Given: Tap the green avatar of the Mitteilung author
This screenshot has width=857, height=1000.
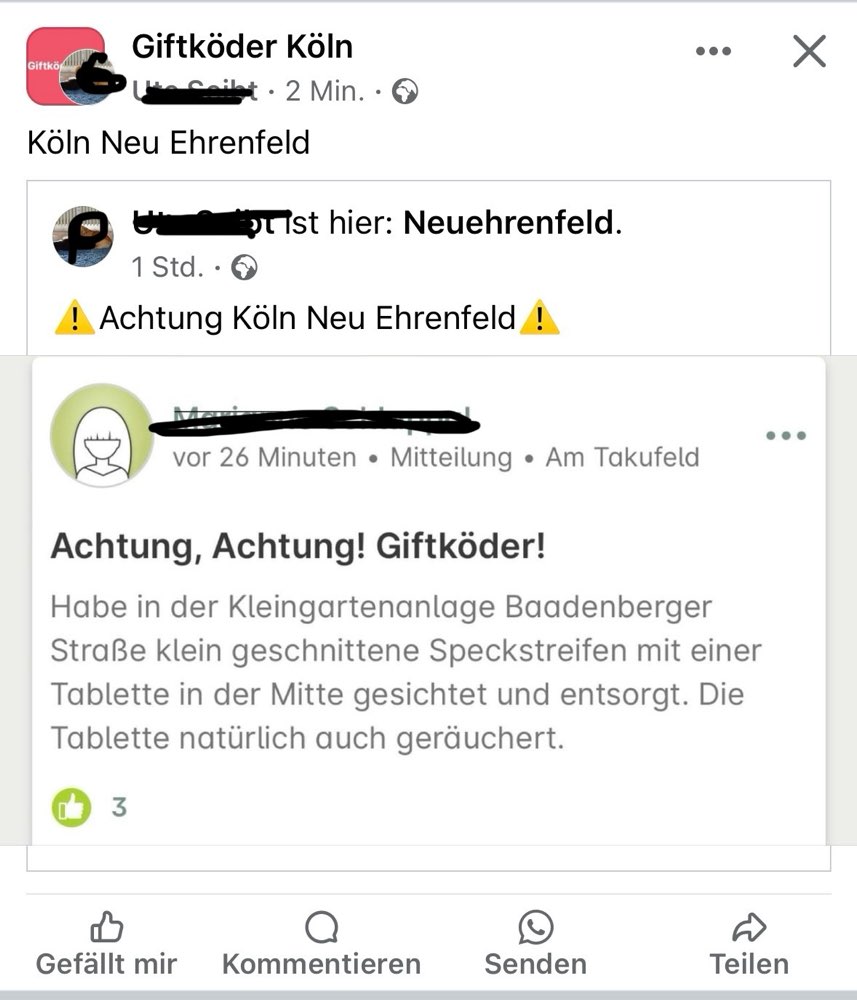Looking at the screenshot, I should click(x=99, y=435).
